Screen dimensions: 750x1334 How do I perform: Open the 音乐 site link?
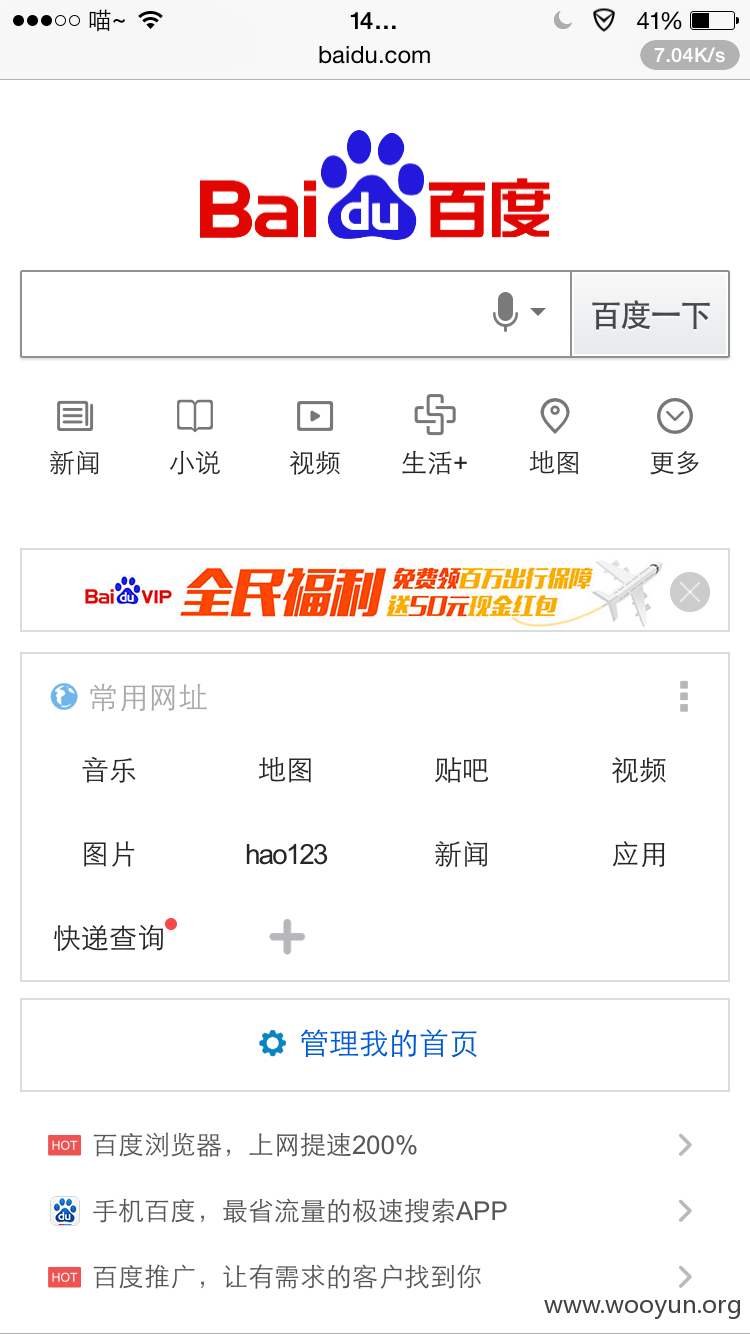click(109, 770)
